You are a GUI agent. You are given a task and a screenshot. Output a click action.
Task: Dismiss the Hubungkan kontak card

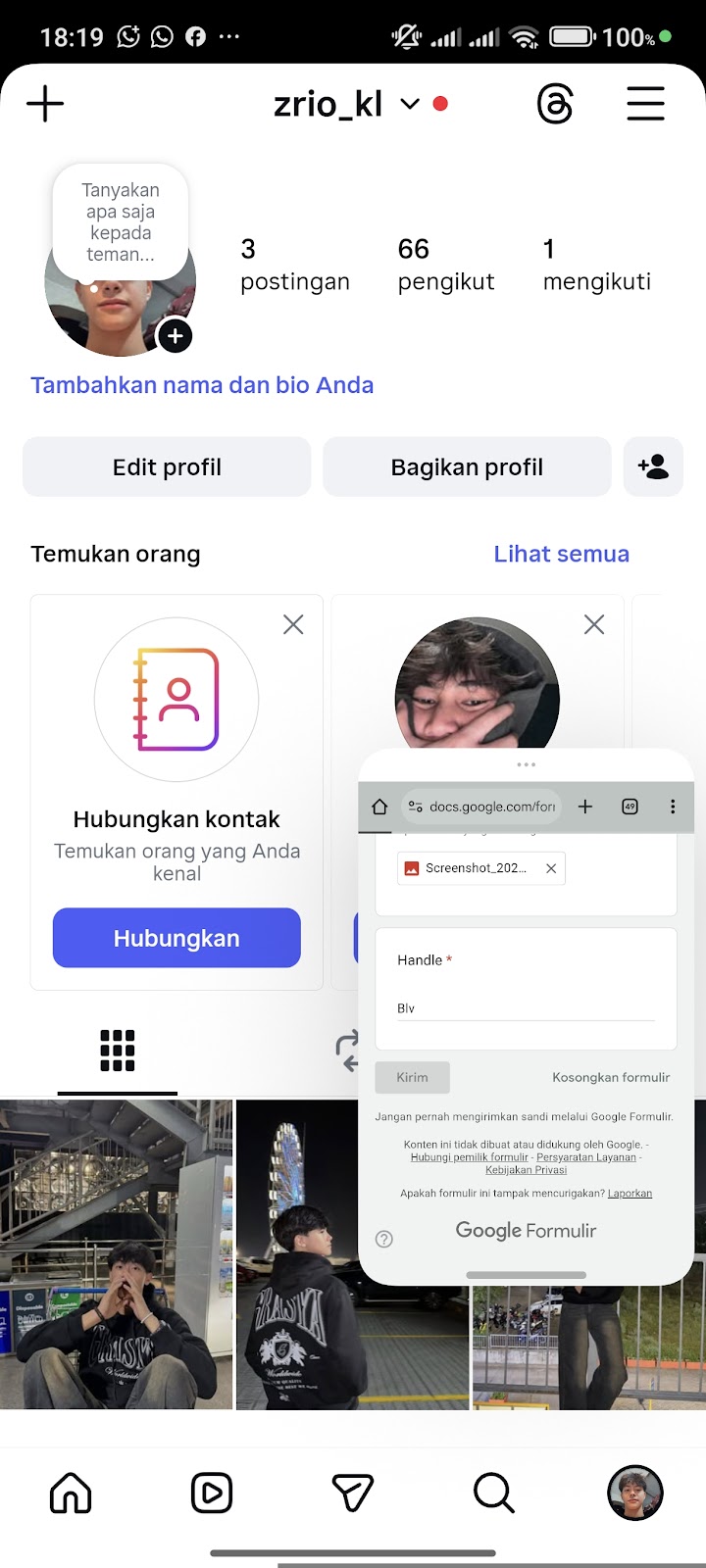pyautogui.click(x=293, y=625)
